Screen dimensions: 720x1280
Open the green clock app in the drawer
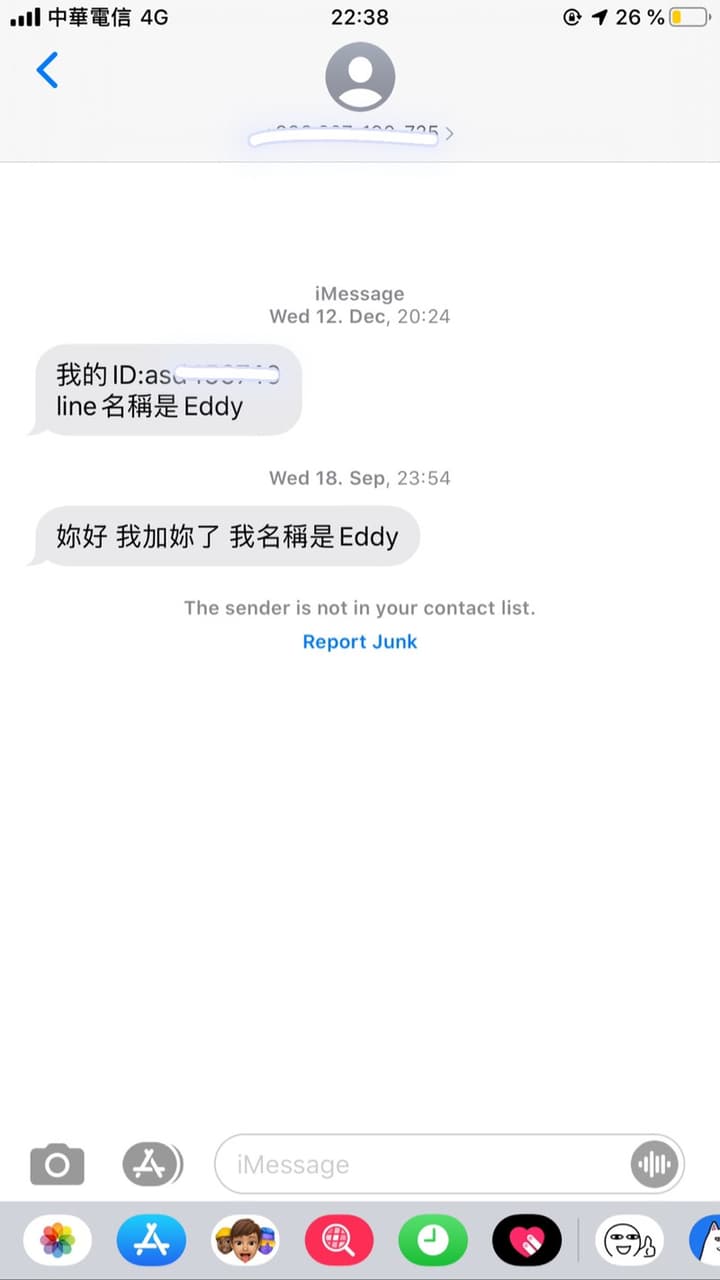point(433,1241)
